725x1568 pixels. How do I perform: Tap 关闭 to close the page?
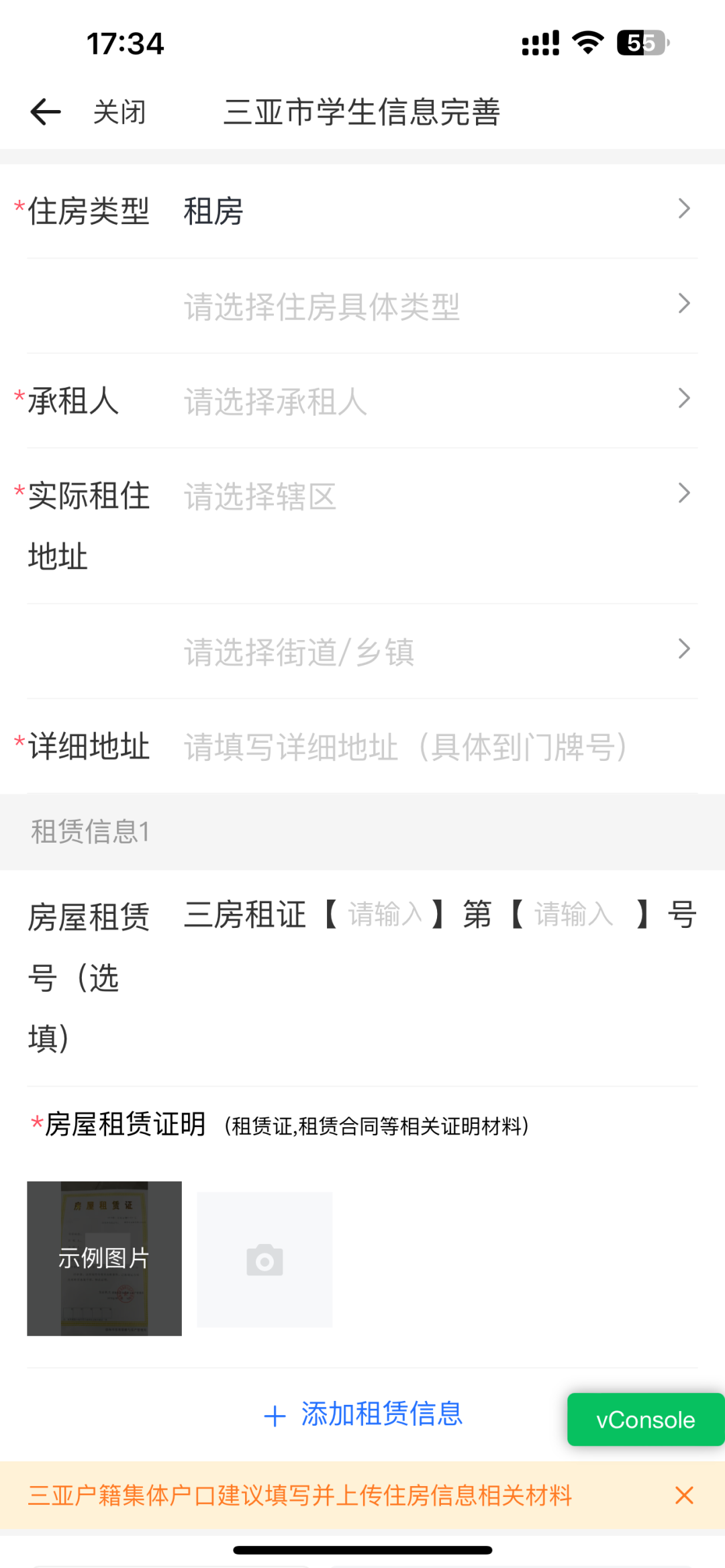tap(119, 112)
